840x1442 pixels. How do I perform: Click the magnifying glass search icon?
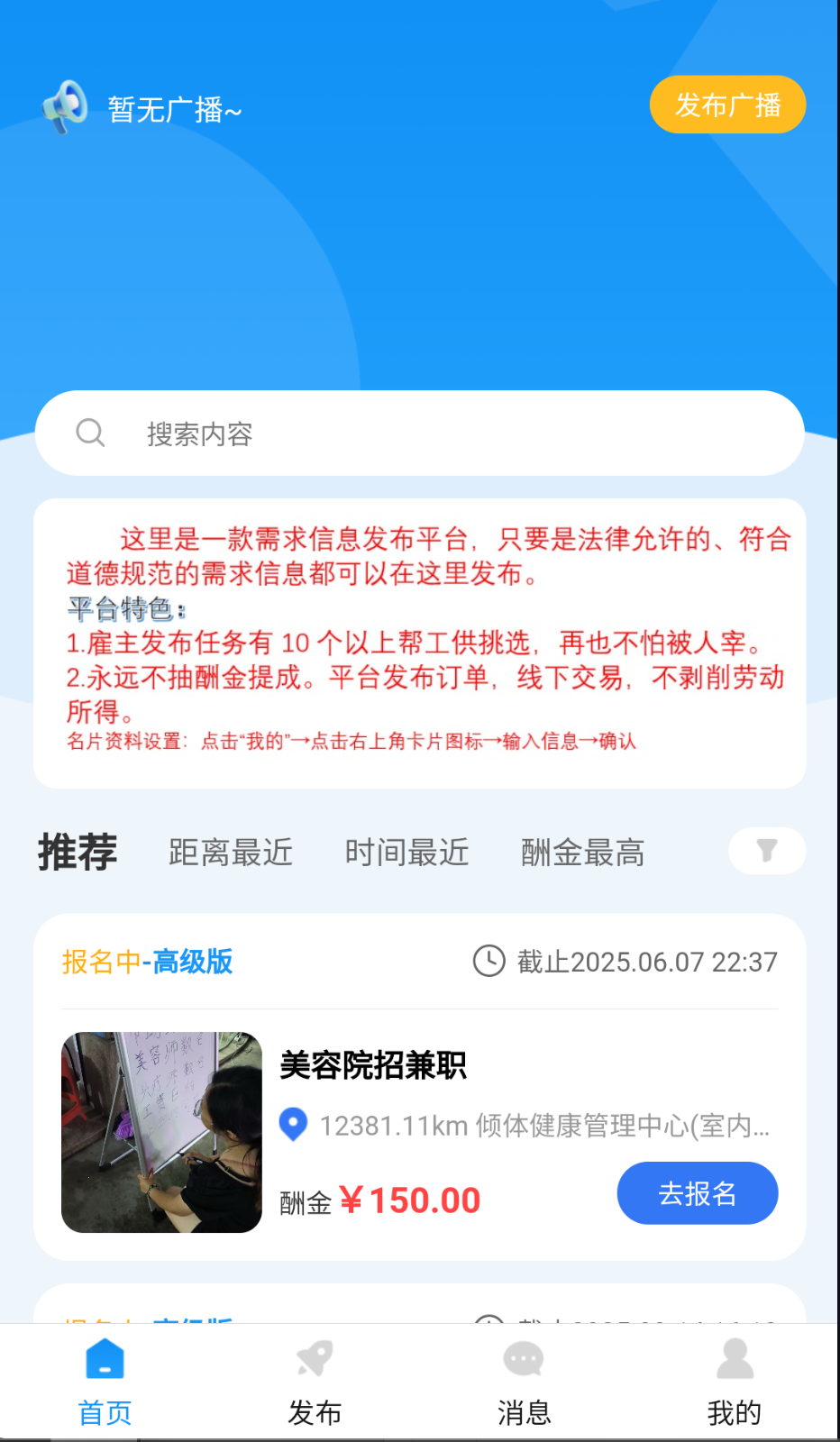coord(89,434)
